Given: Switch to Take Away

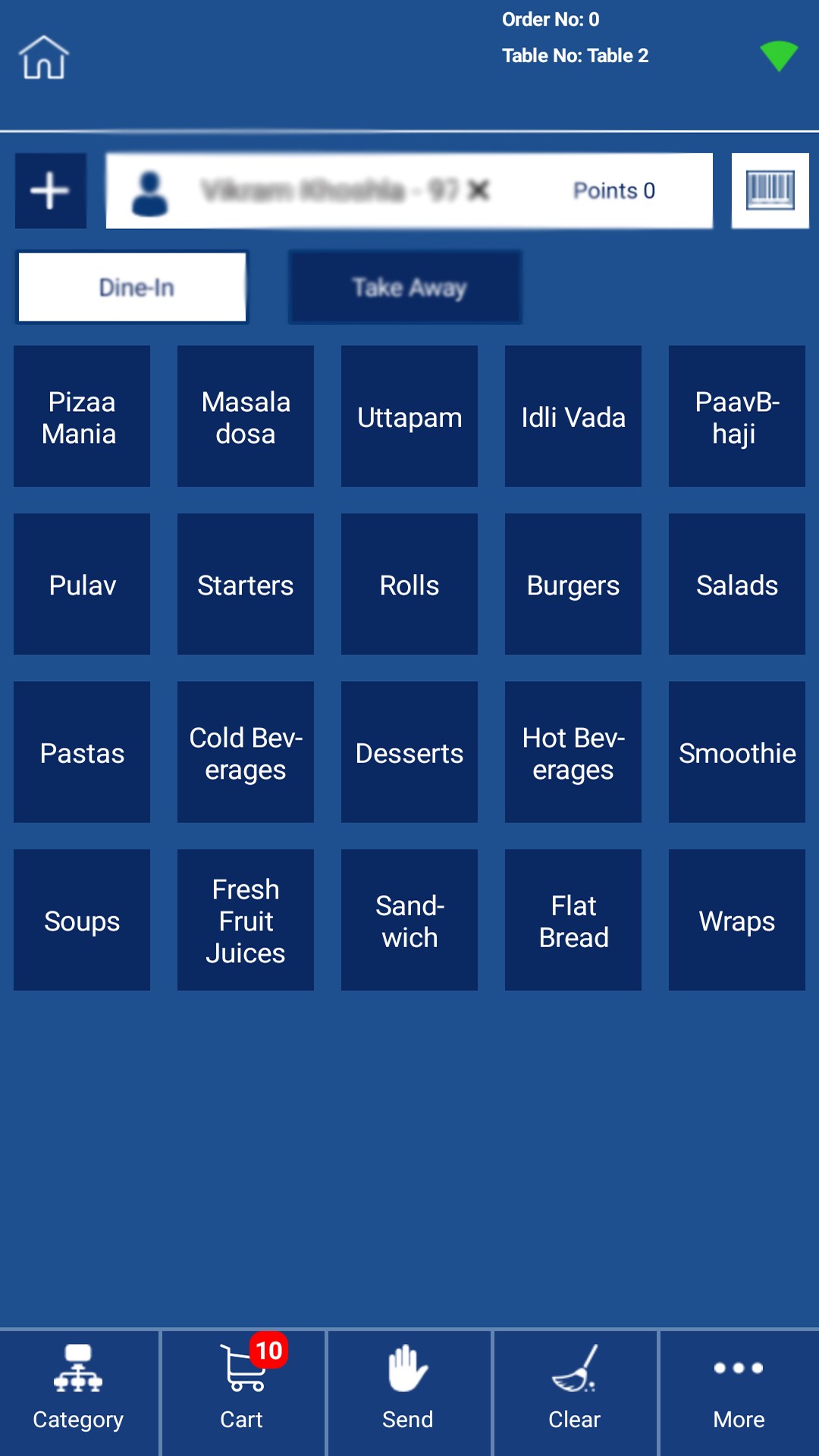Looking at the screenshot, I should [406, 287].
